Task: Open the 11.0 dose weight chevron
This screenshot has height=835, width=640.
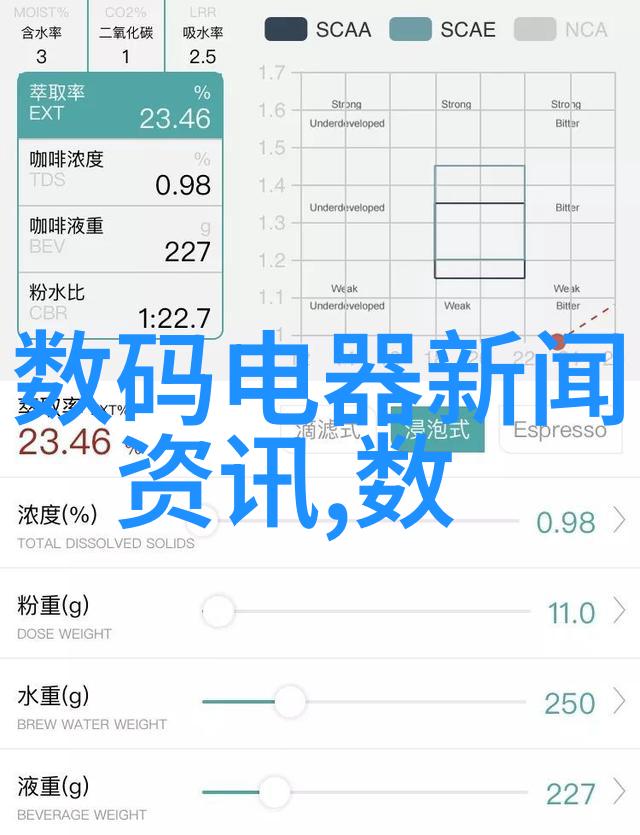Action: click(x=619, y=611)
